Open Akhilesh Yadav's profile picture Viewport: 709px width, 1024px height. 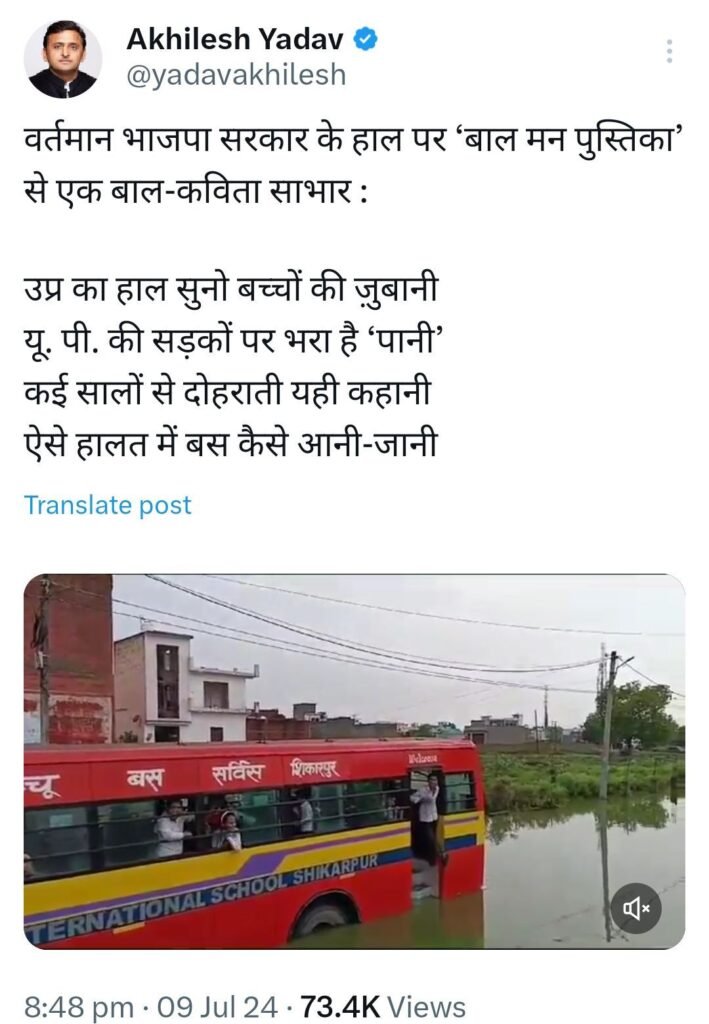click(x=63, y=59)
